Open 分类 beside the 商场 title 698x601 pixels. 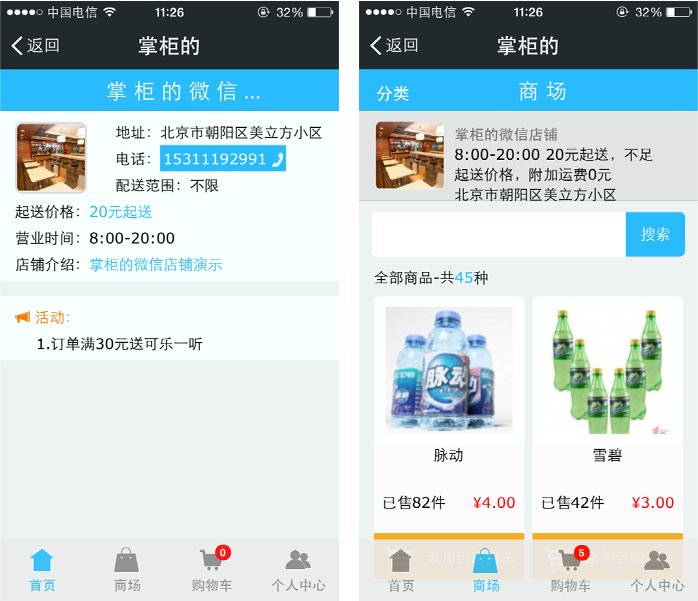pyautogui.click(x=392, y=93)
